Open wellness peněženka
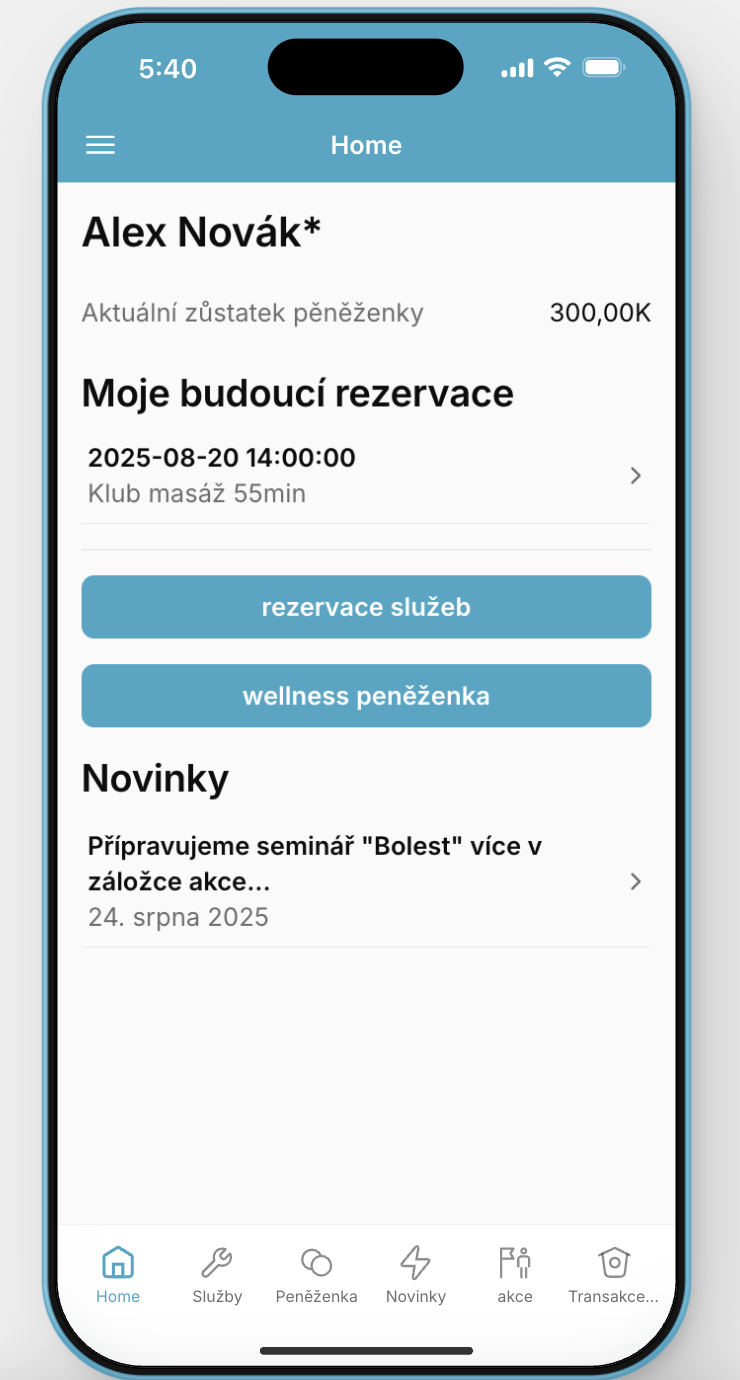 click(366, 696)
